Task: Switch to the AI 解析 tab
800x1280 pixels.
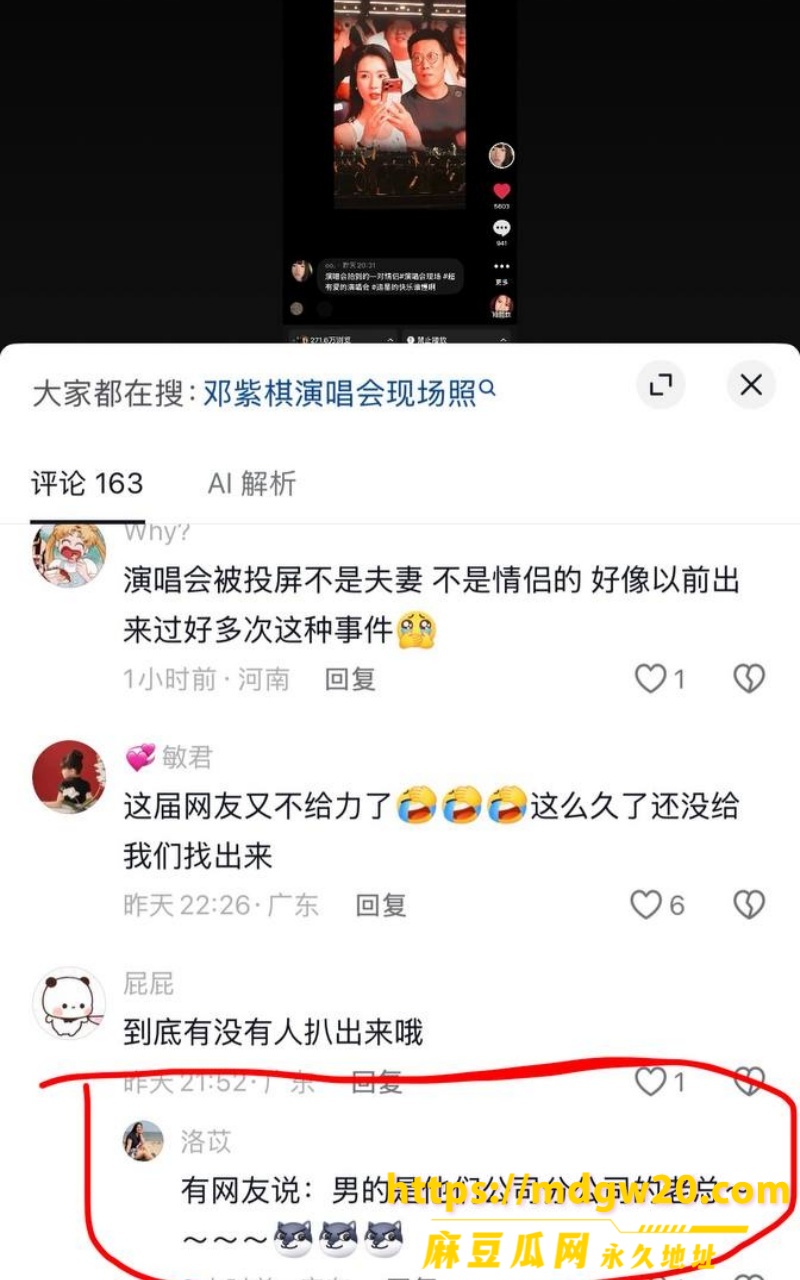Action: (x=252, y=483)
